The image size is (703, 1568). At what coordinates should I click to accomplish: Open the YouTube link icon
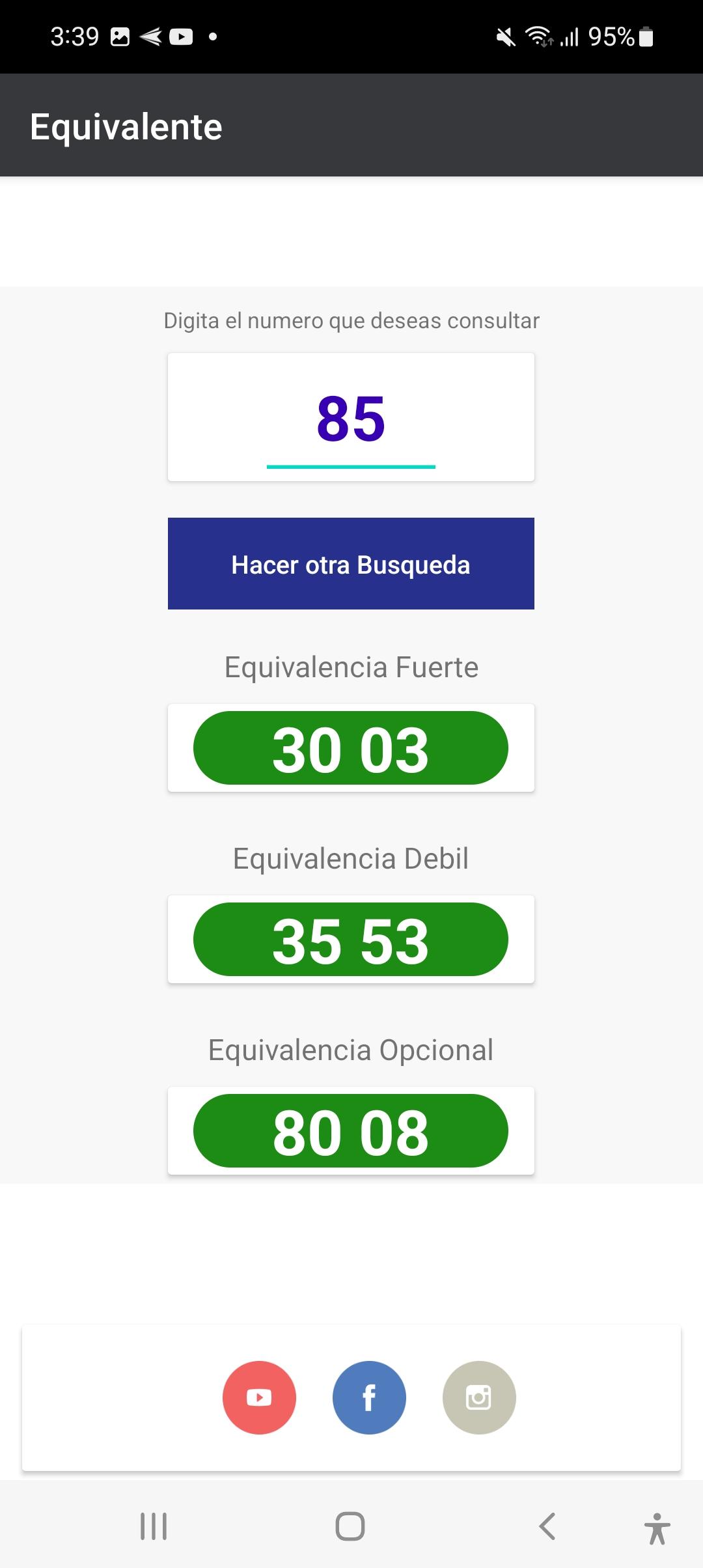(259, 1397)
